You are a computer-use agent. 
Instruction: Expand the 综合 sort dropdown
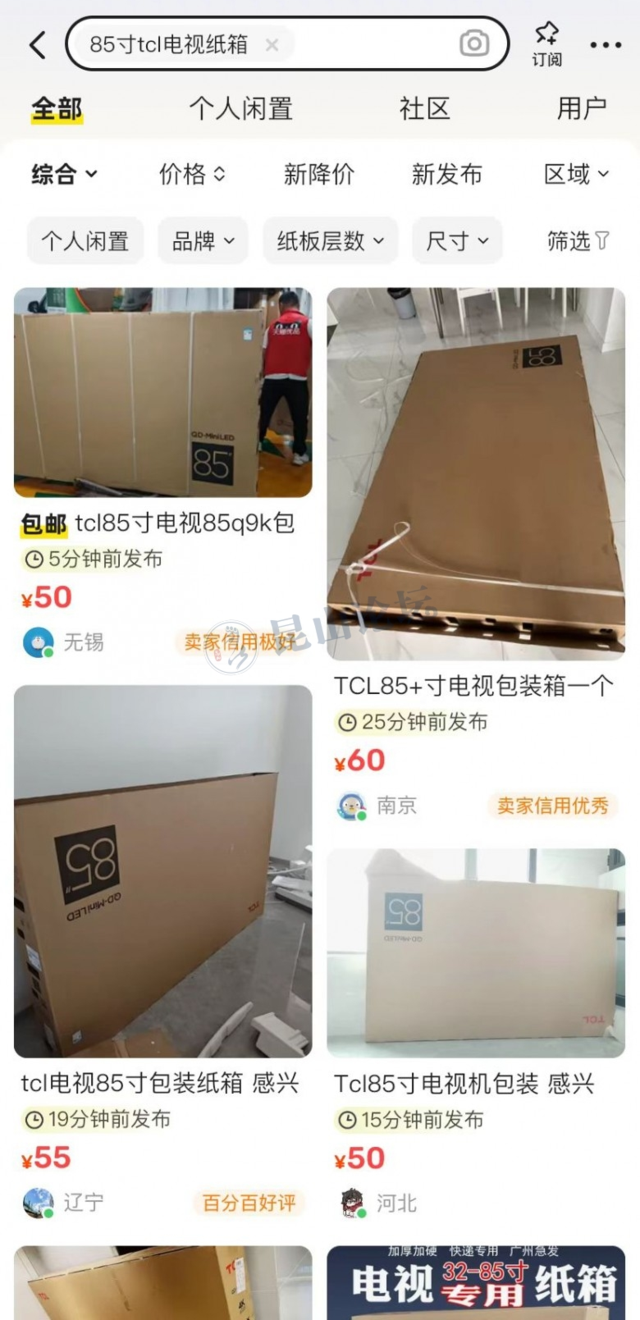pyautogui.click(x=64, y=175)
